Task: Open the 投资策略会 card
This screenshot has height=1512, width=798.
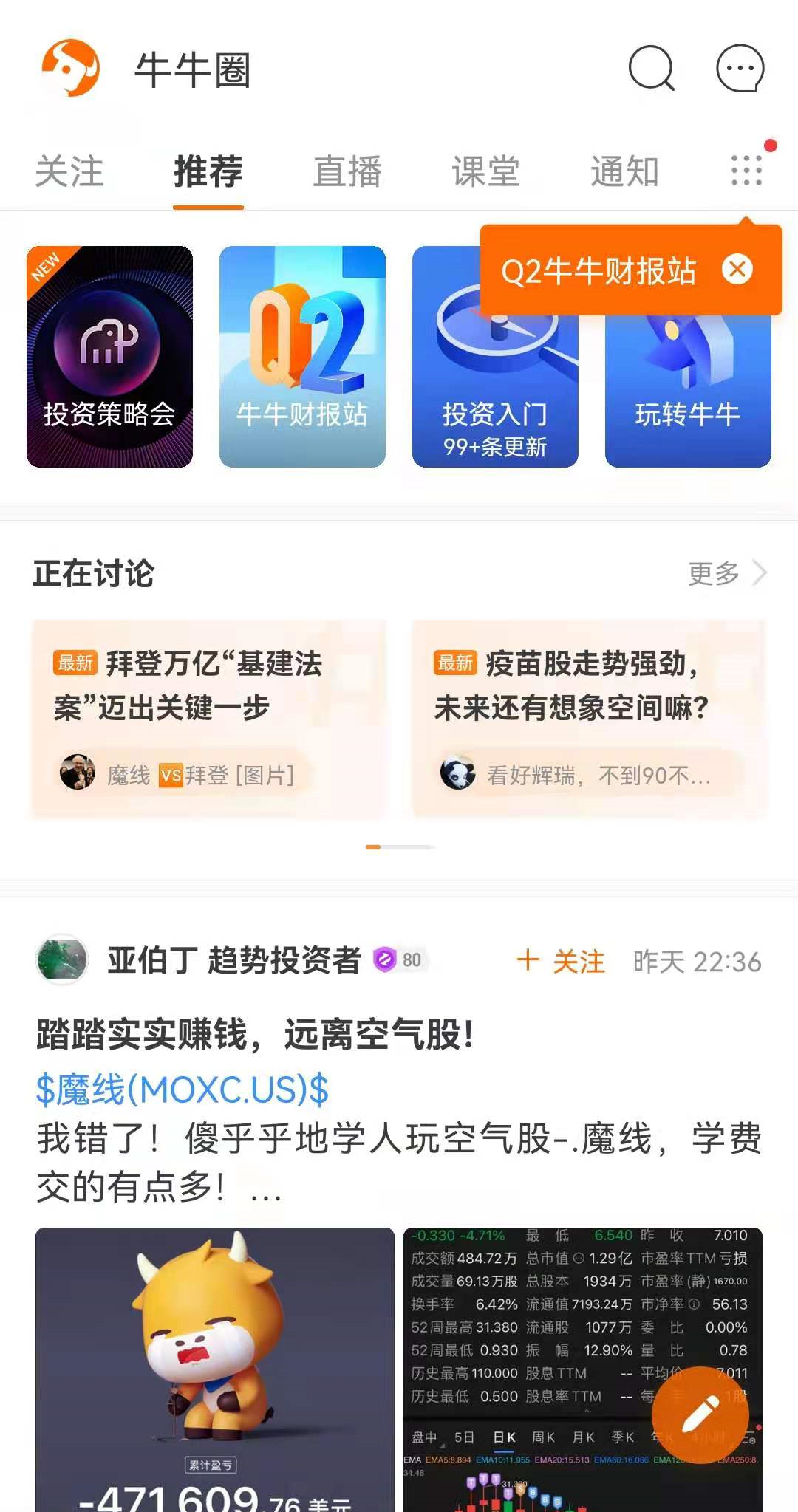Action: [109, 356]
